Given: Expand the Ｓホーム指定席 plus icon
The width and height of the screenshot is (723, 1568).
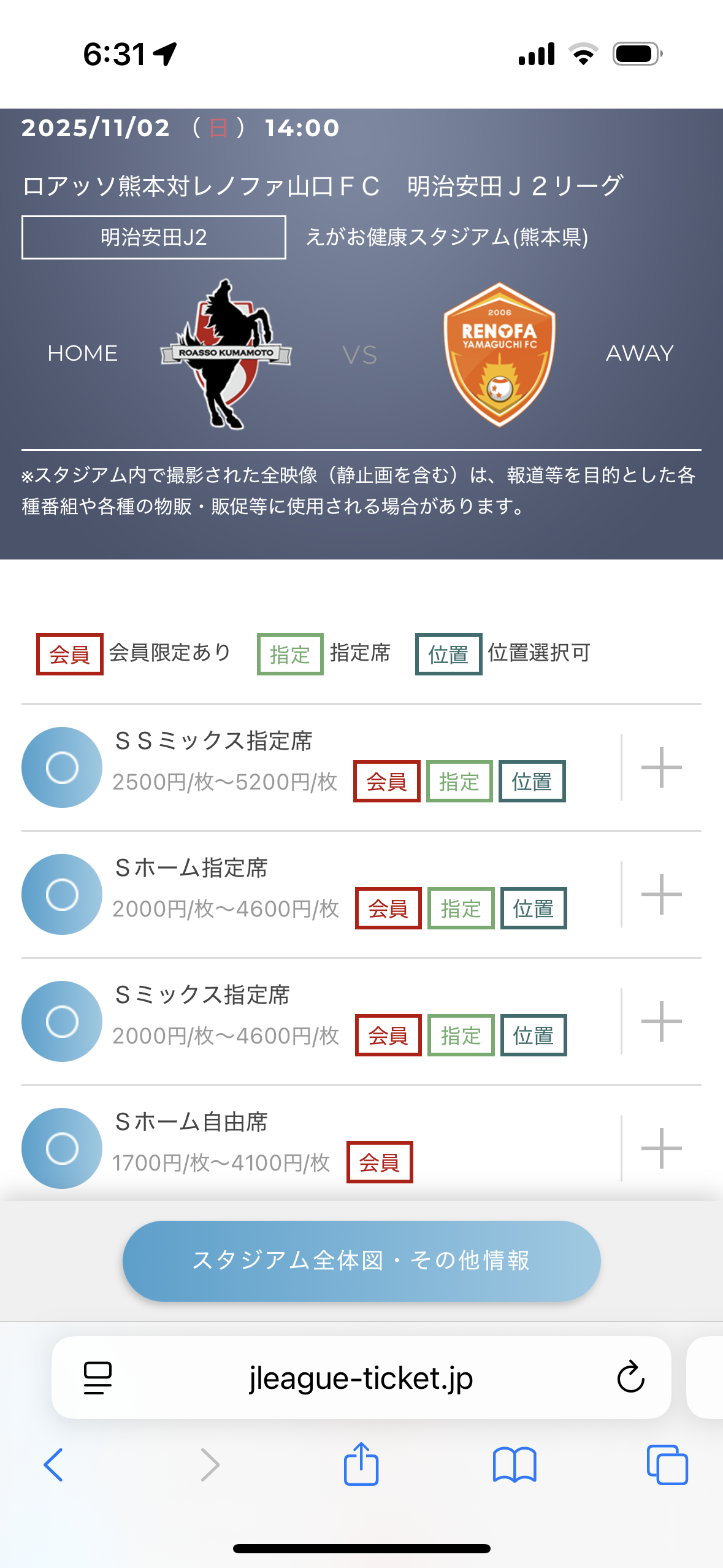Looking at the screenshot, I should click(661, 894).
